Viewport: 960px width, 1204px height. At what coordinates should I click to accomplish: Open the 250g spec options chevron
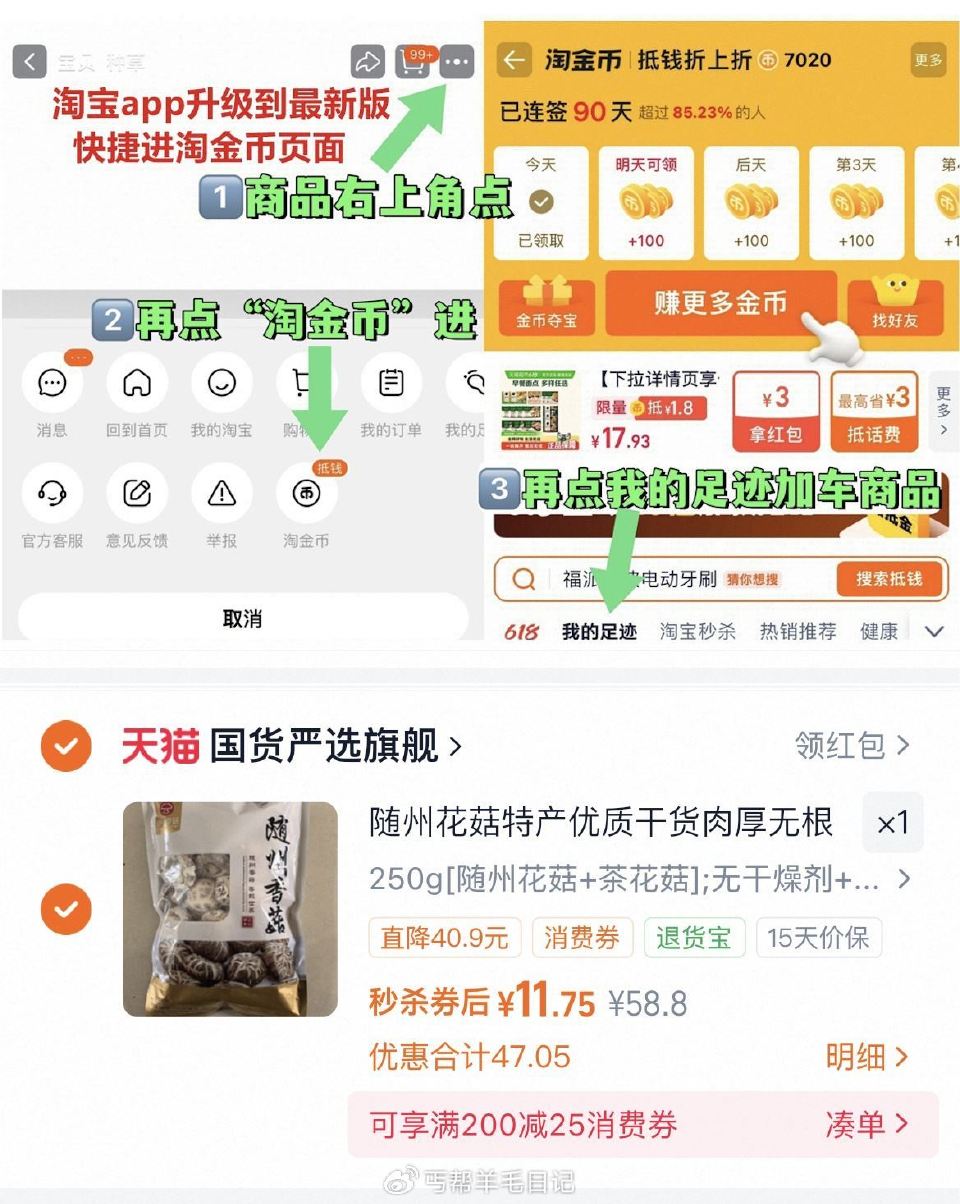click(903, 880)
